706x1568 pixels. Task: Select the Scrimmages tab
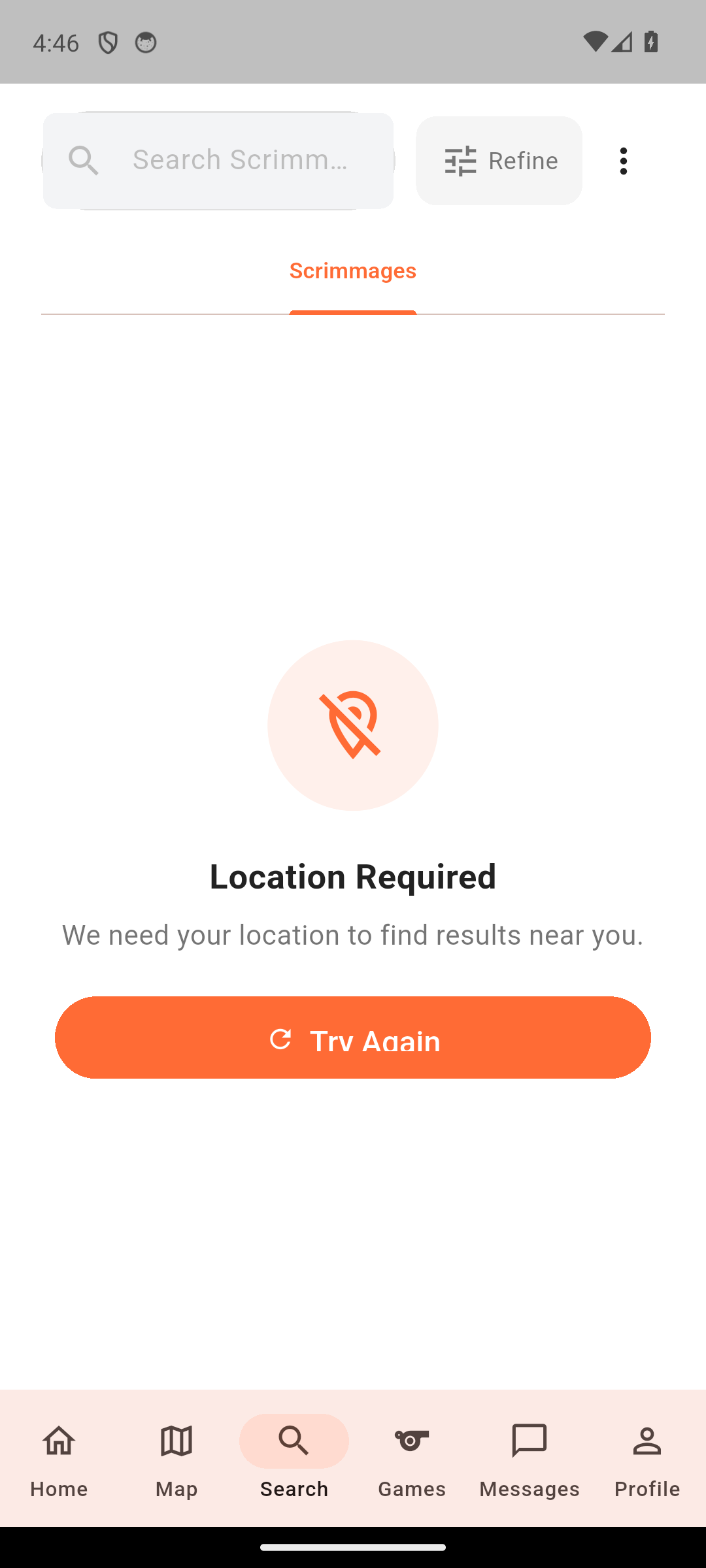coord(353,271)
